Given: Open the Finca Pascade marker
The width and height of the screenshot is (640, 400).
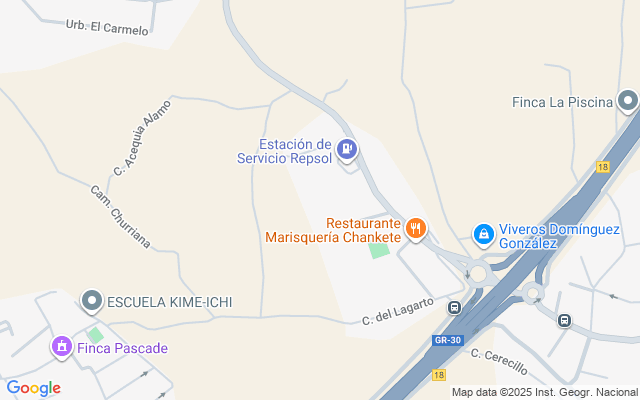Looking at the screenshot, I should point(62,347).
